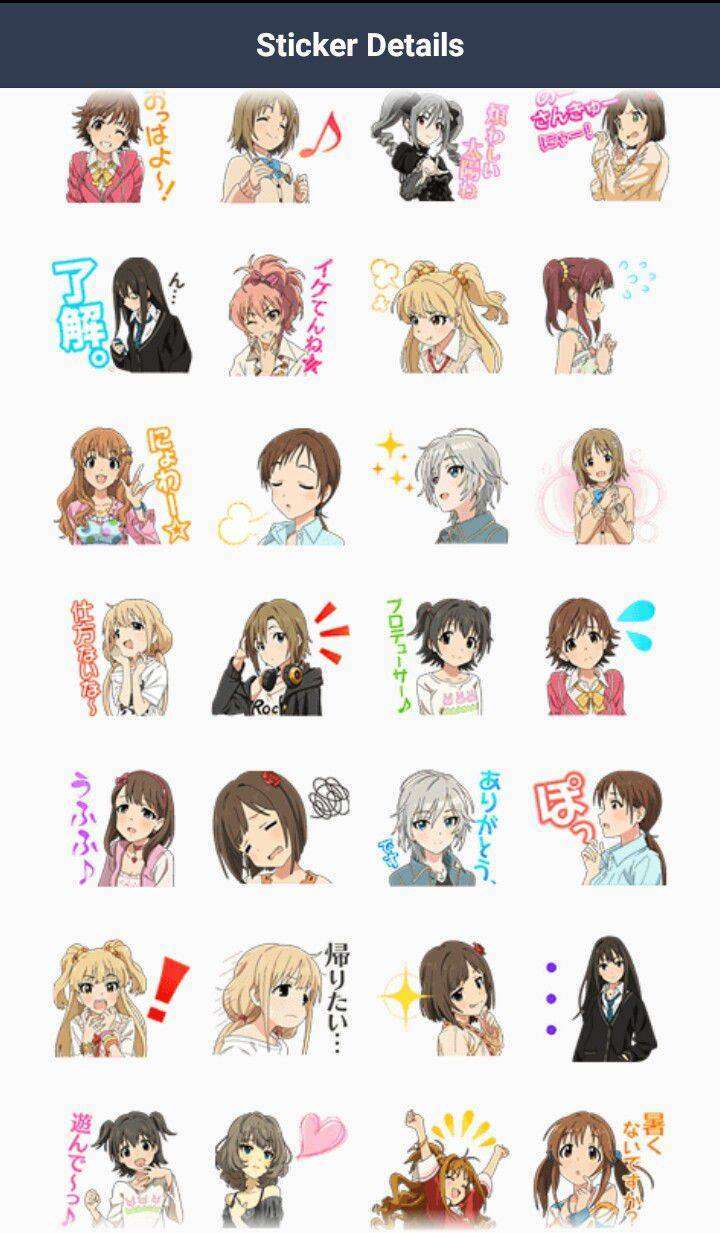Pick the sticker with three purple dots
Image resolution: width=720 pixels, height=1233 pixels.
599,997
